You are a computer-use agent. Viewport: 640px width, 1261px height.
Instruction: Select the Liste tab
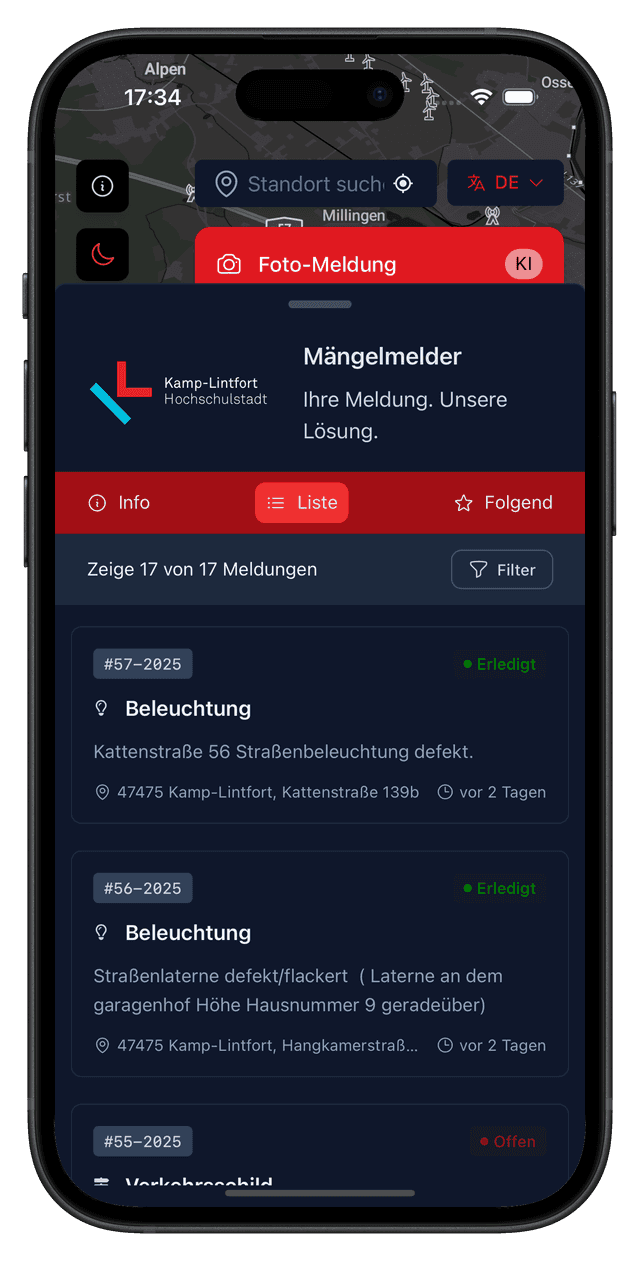pos(302,503)
